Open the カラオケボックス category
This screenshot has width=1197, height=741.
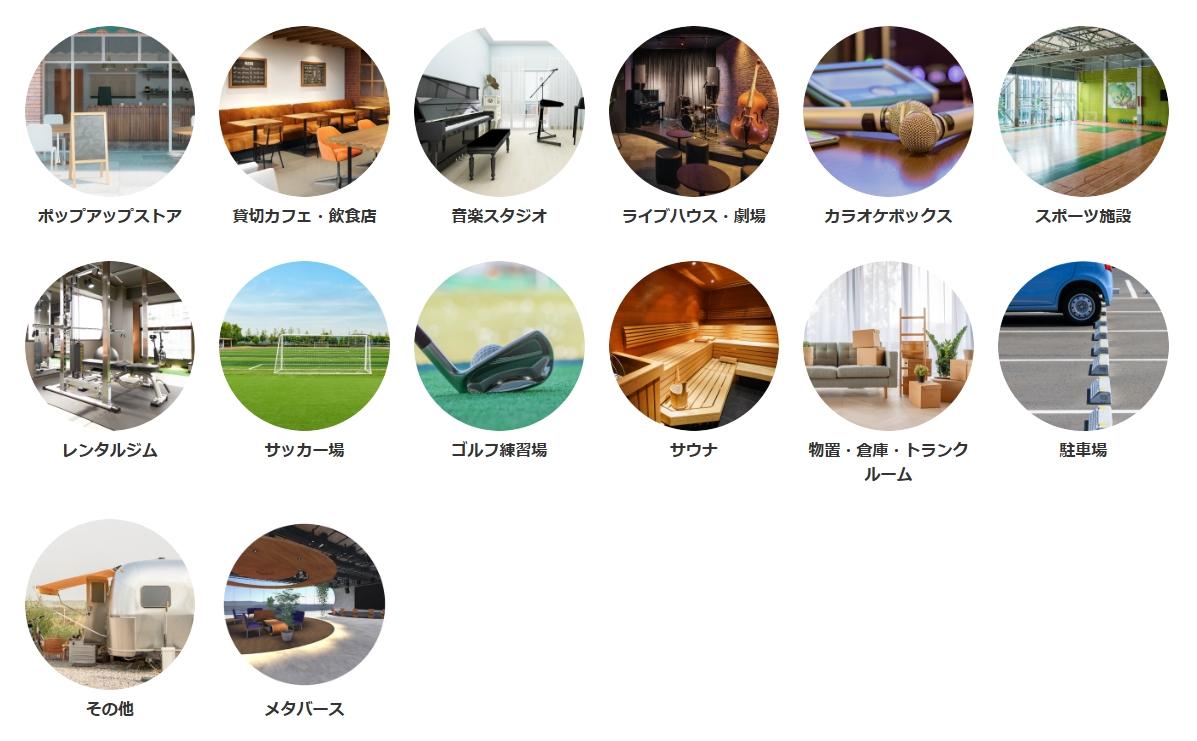coord(888,111)
